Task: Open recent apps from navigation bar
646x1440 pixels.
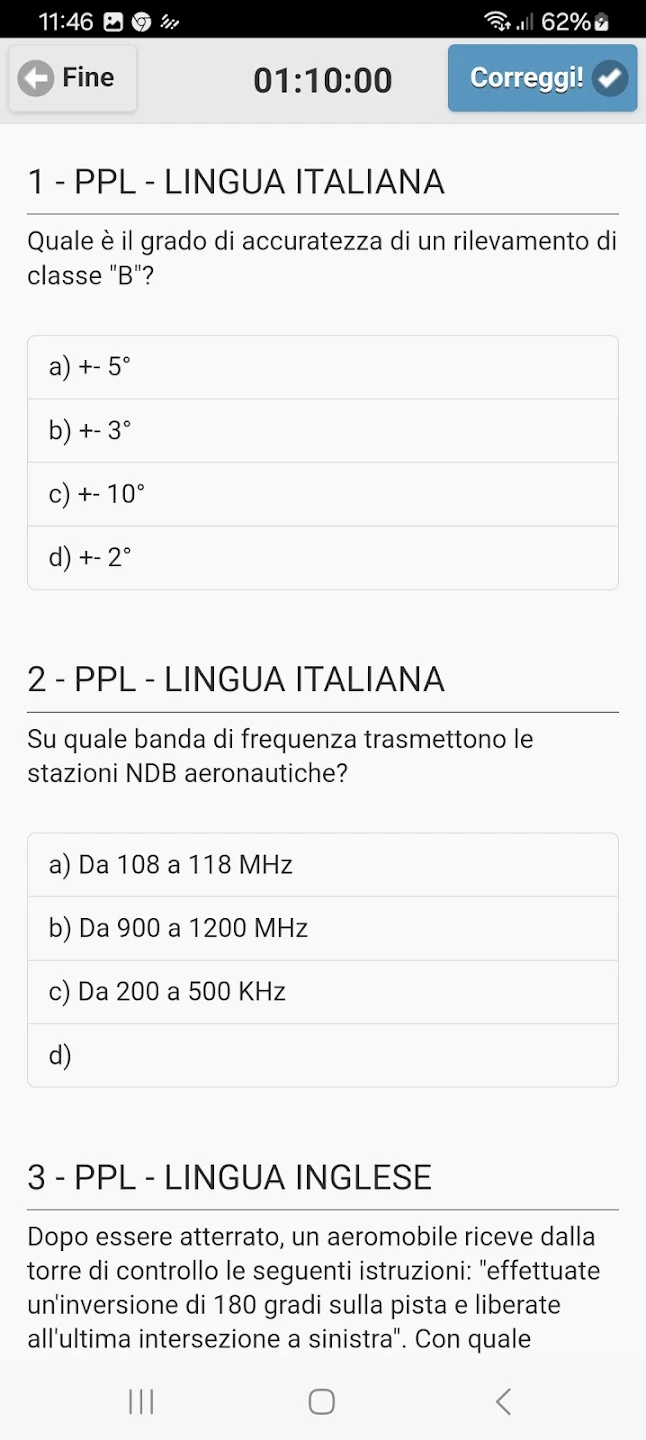Action: [141, 1402]
